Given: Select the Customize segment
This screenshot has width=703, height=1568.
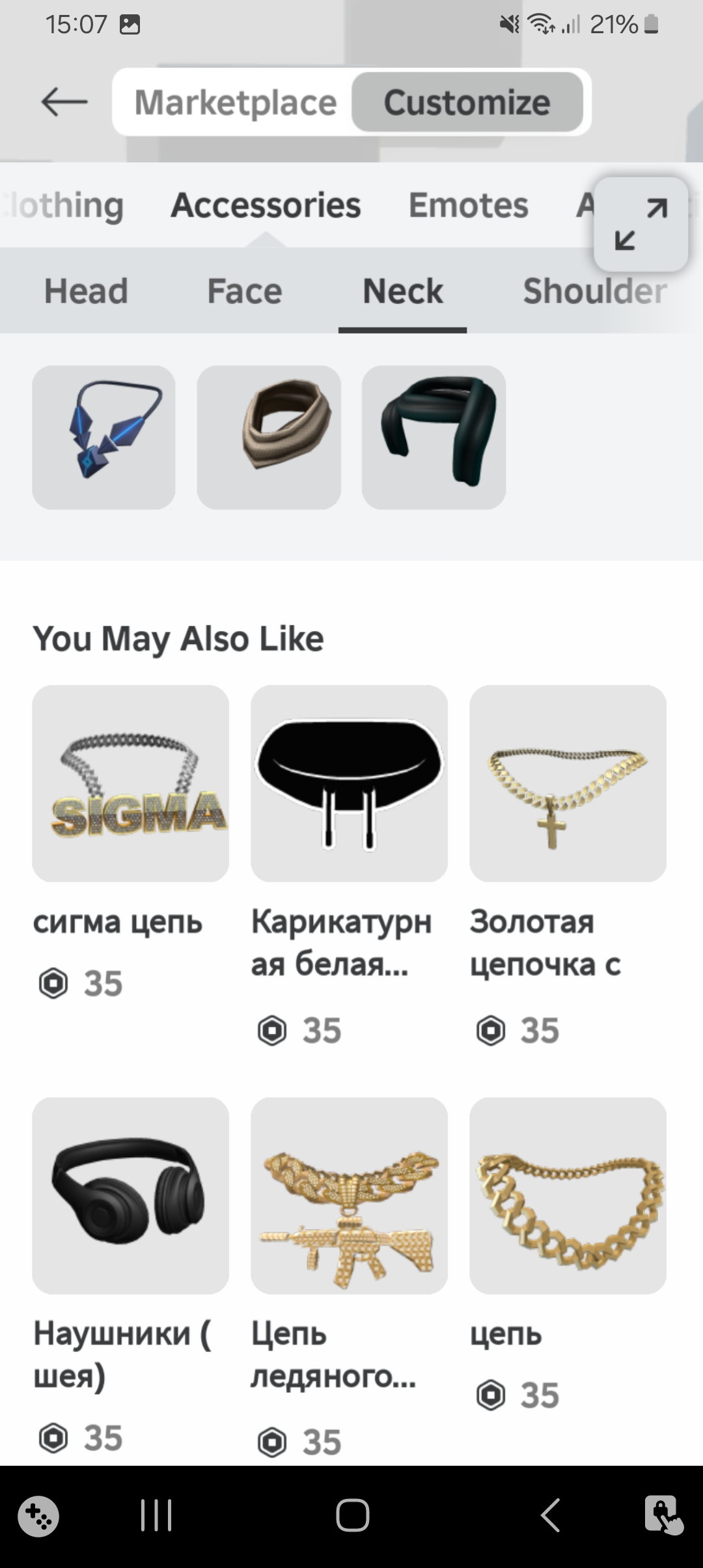Looking at the screenshot, I should pyautogui.click(x=467, y=102).
